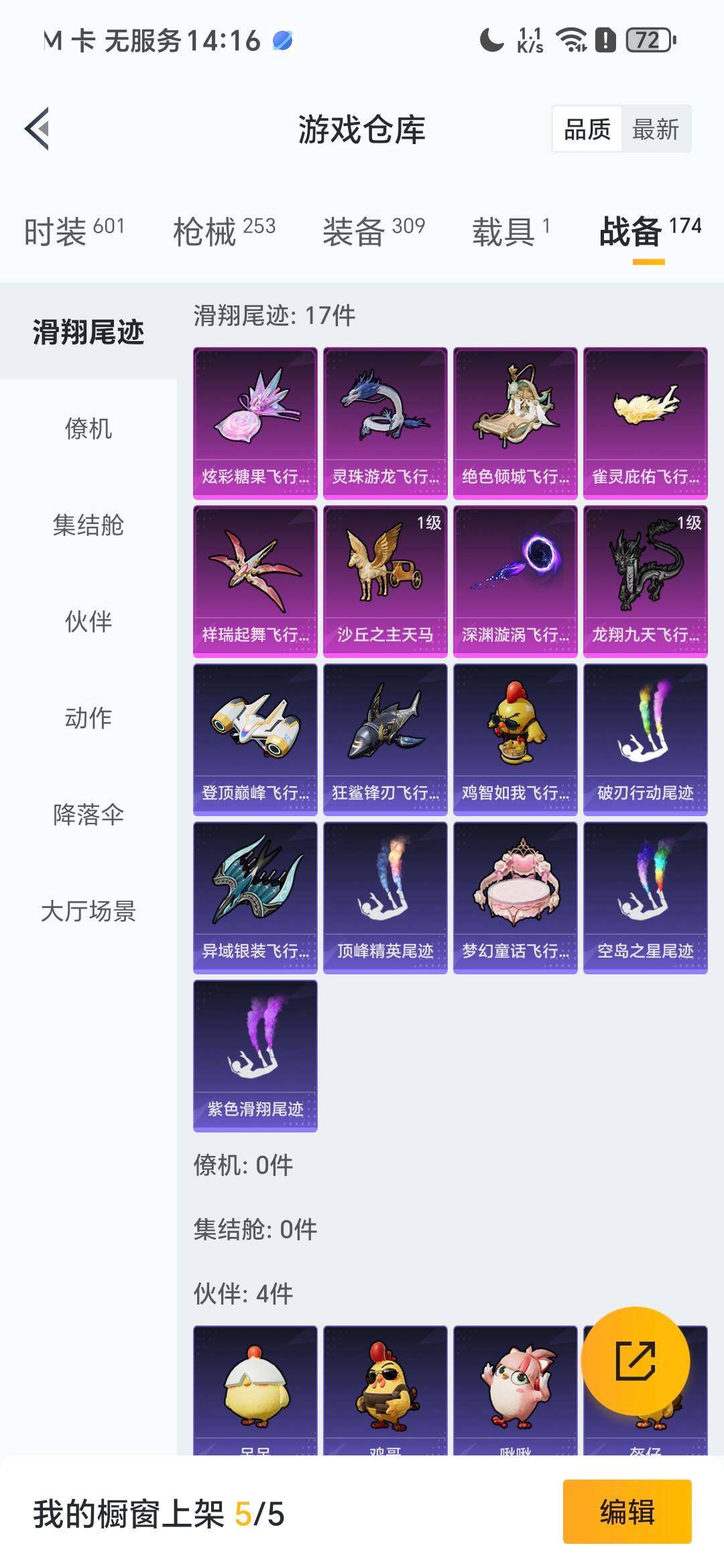Go back from 游戏仓库
This screenshot has height=1568, width=724.
(x=38, y=129)
